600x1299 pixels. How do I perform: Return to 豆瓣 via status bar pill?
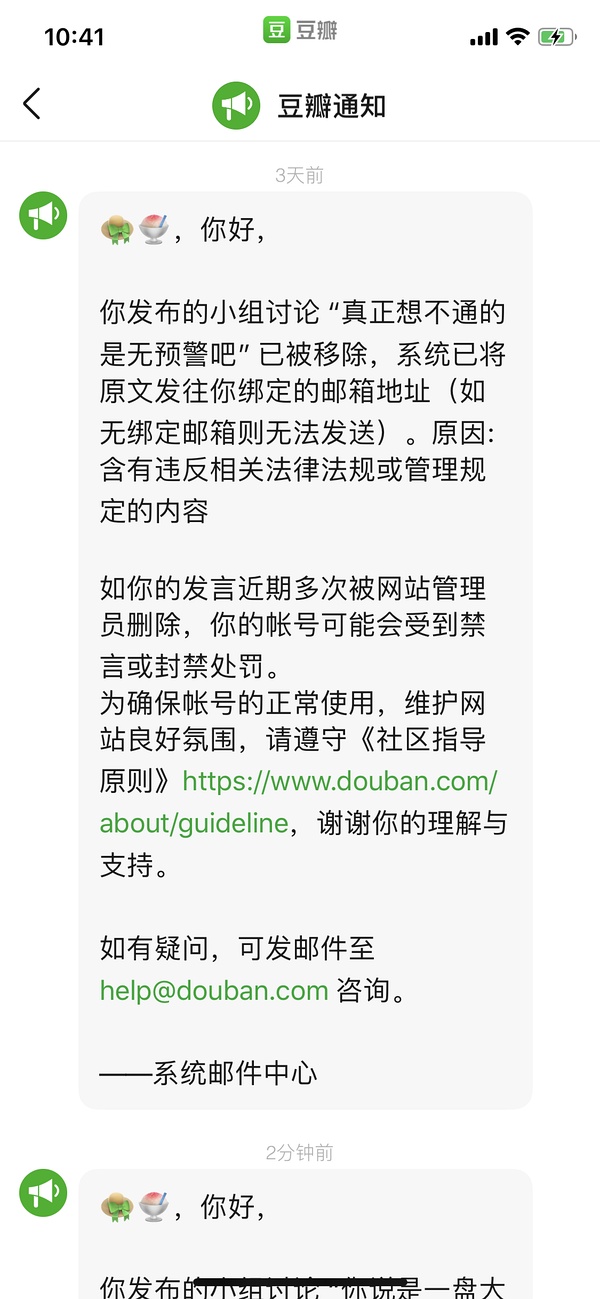coord(300,31)
